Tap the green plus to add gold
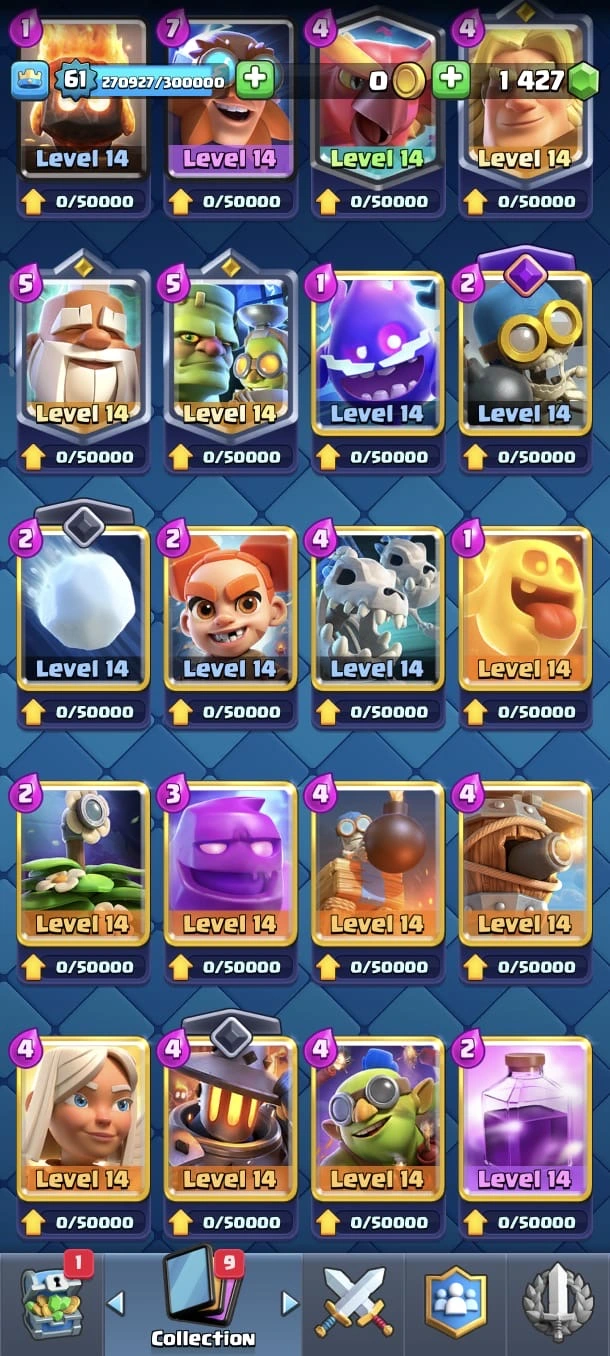 [x=452, y=79]
